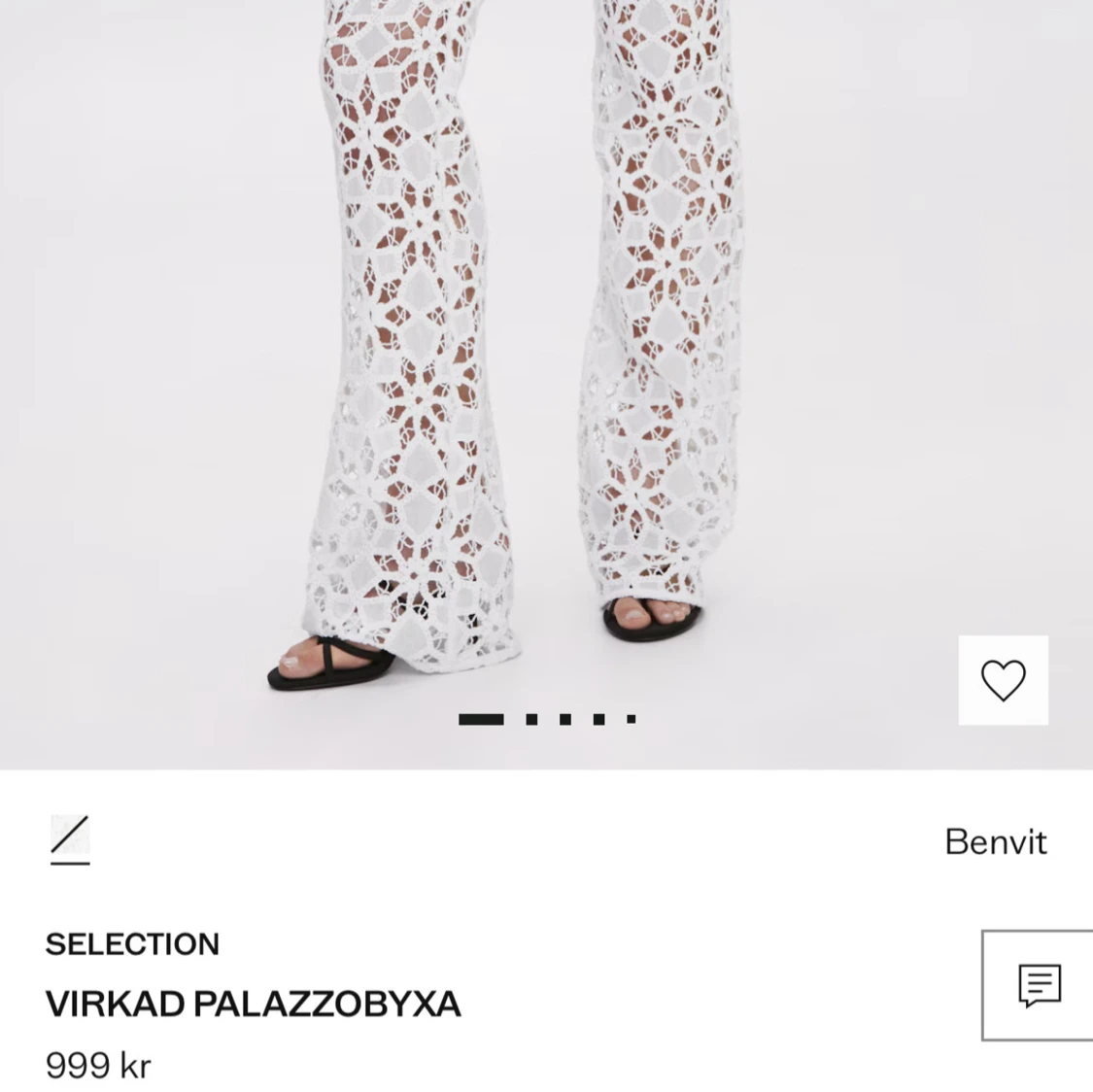Add the palazzo trousers to favorites
This screenshot has height=1092, width=1093.
tap(1003, 680)
